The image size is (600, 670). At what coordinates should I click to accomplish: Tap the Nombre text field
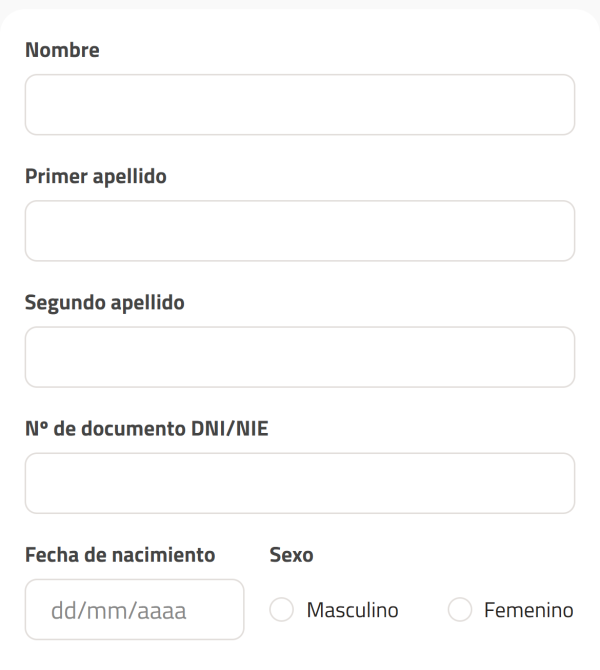(299, 105)
